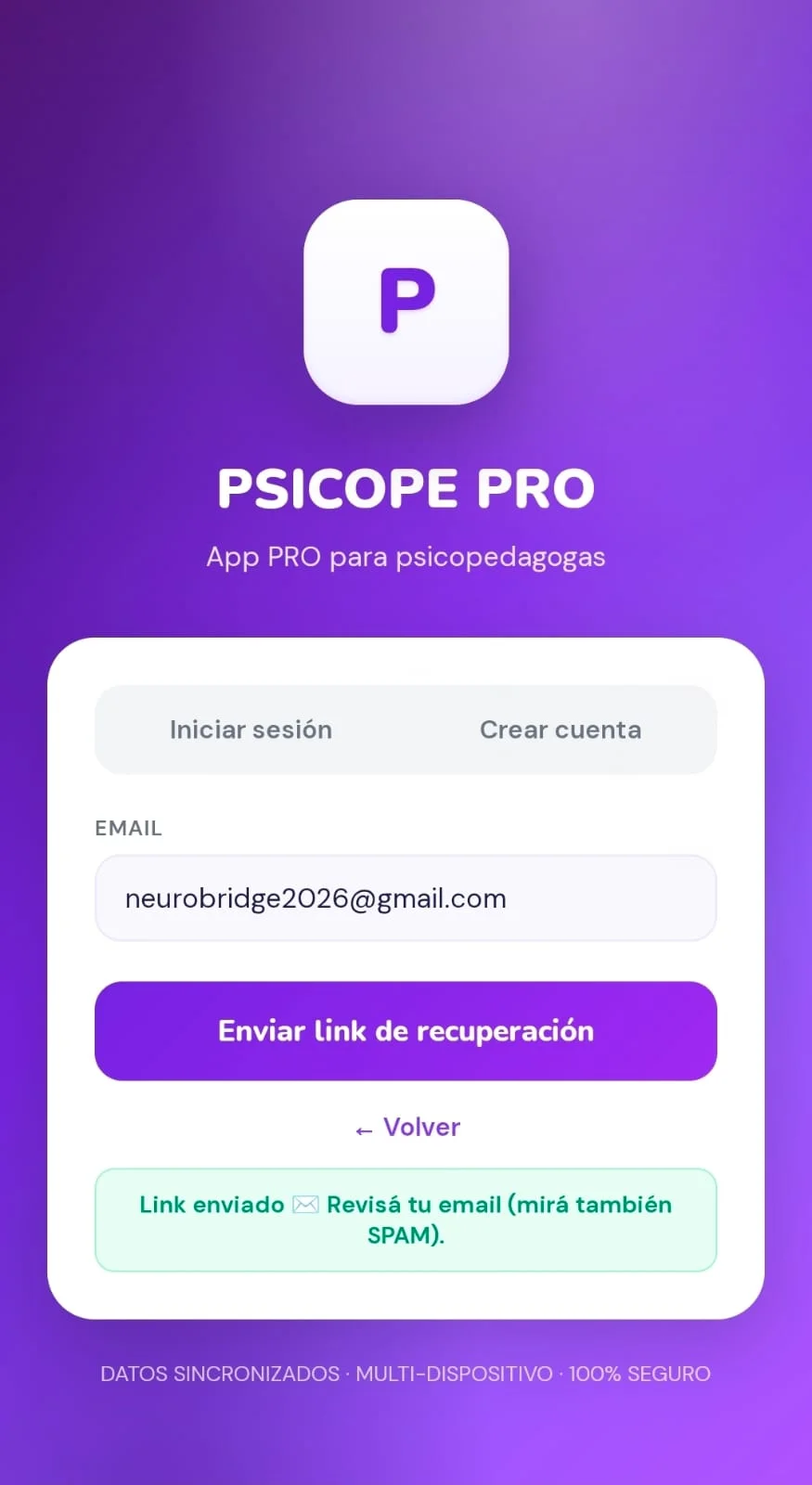Switch to the Iniciar sesión tab
Screen dimensions: 812x1485
(x=251, y=730)
